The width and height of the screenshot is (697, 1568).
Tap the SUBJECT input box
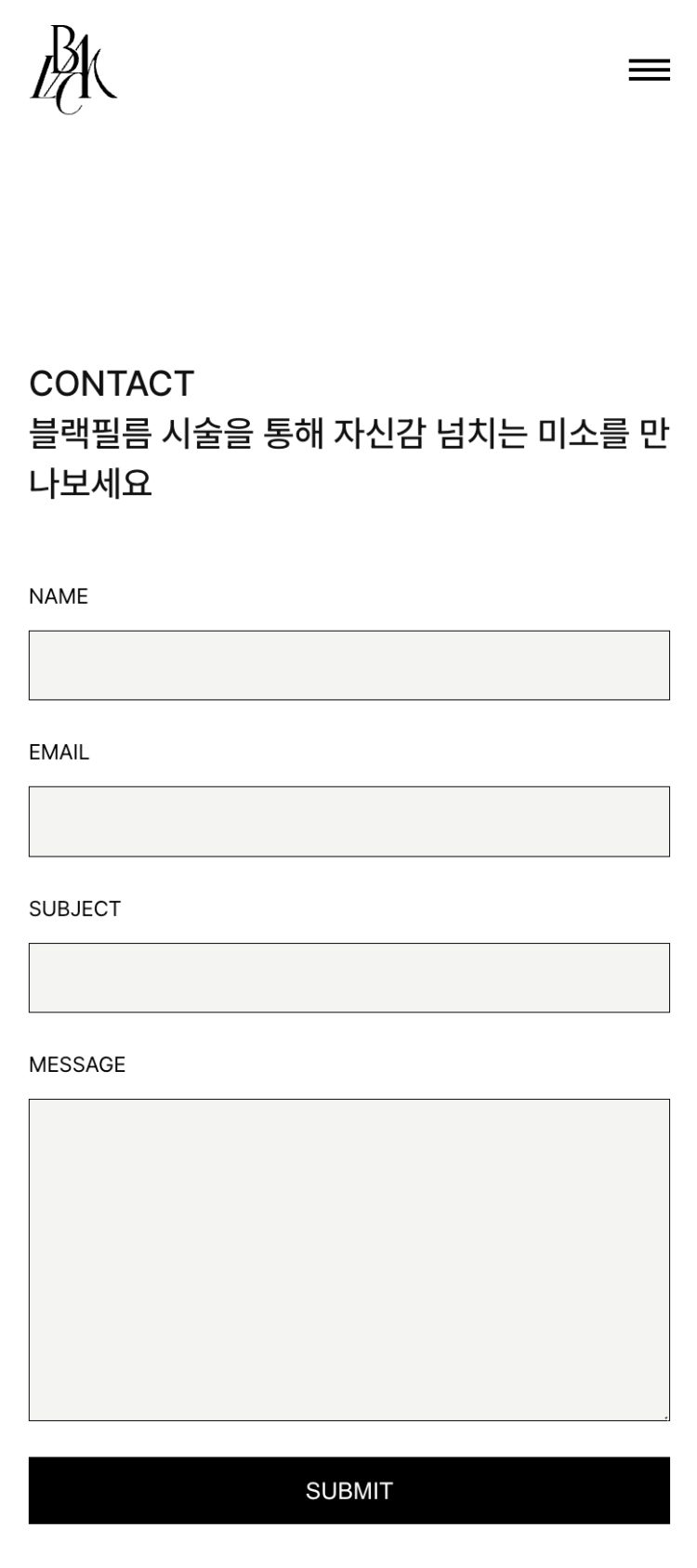pyautogui.click(x=348, y=977)
